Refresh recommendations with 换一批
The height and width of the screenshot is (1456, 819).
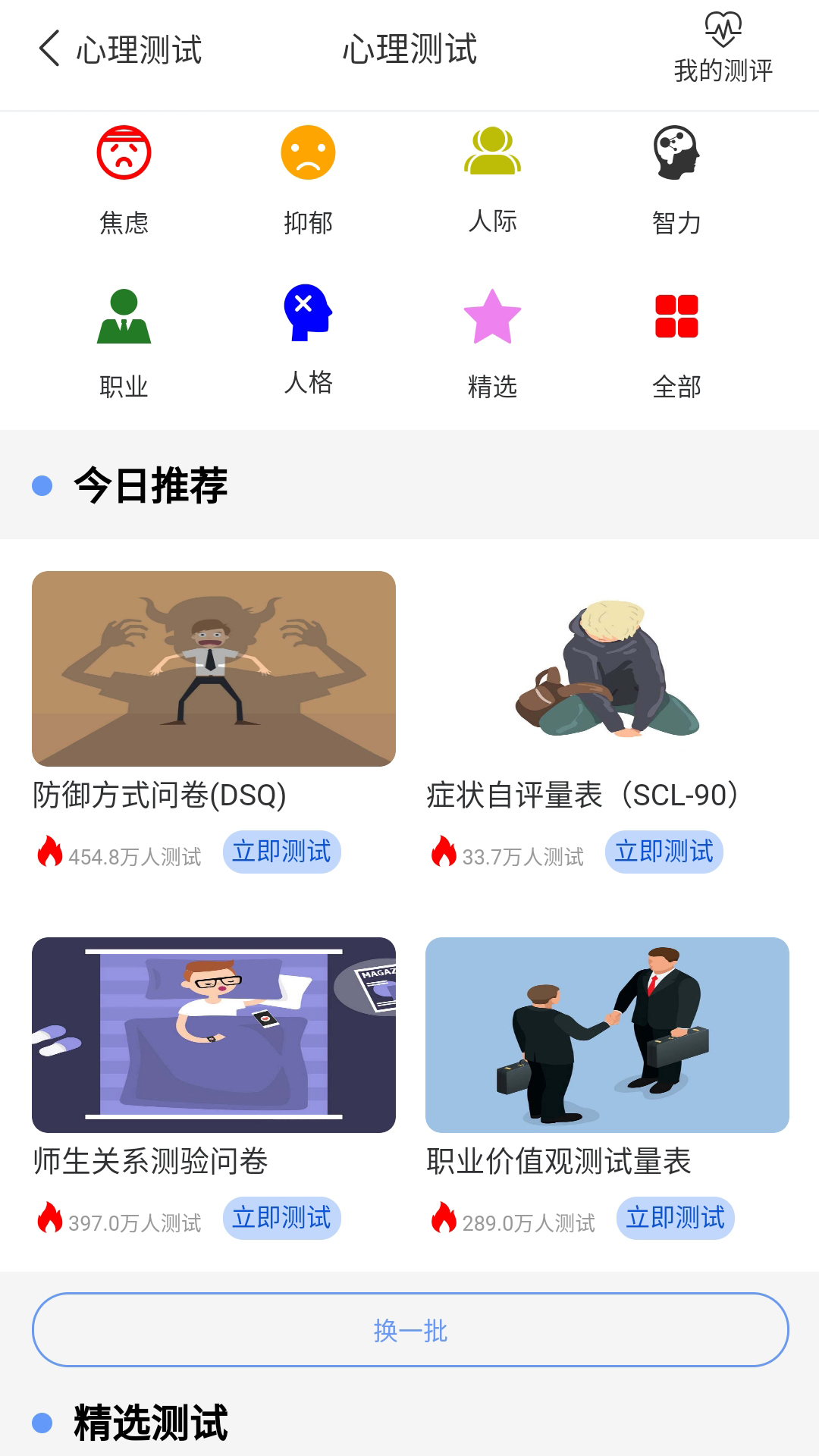pos(410,1330)
